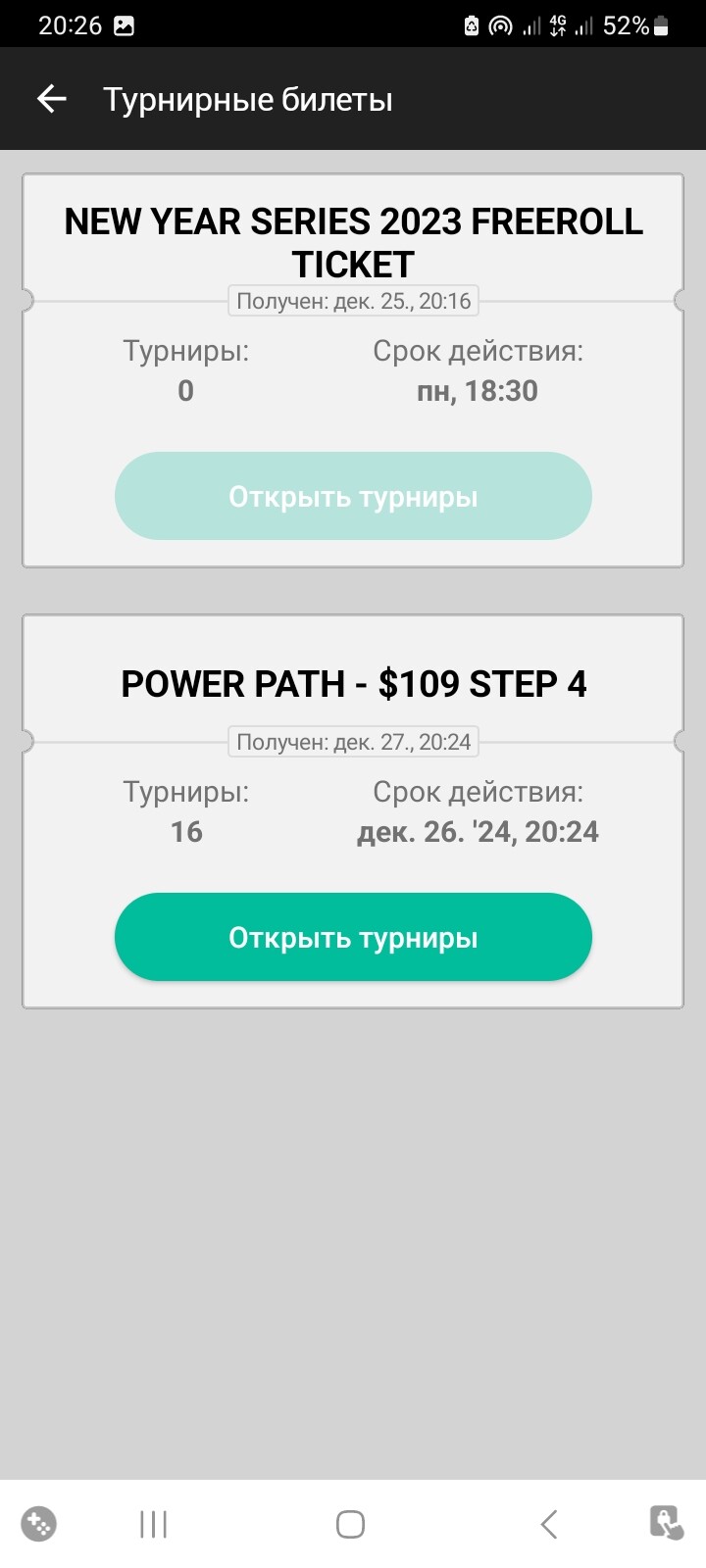This screenshot has width=706, height=1568.
Task: Tap the touch-lock icon in the navigation bar
Action: tap(667, 1523)
